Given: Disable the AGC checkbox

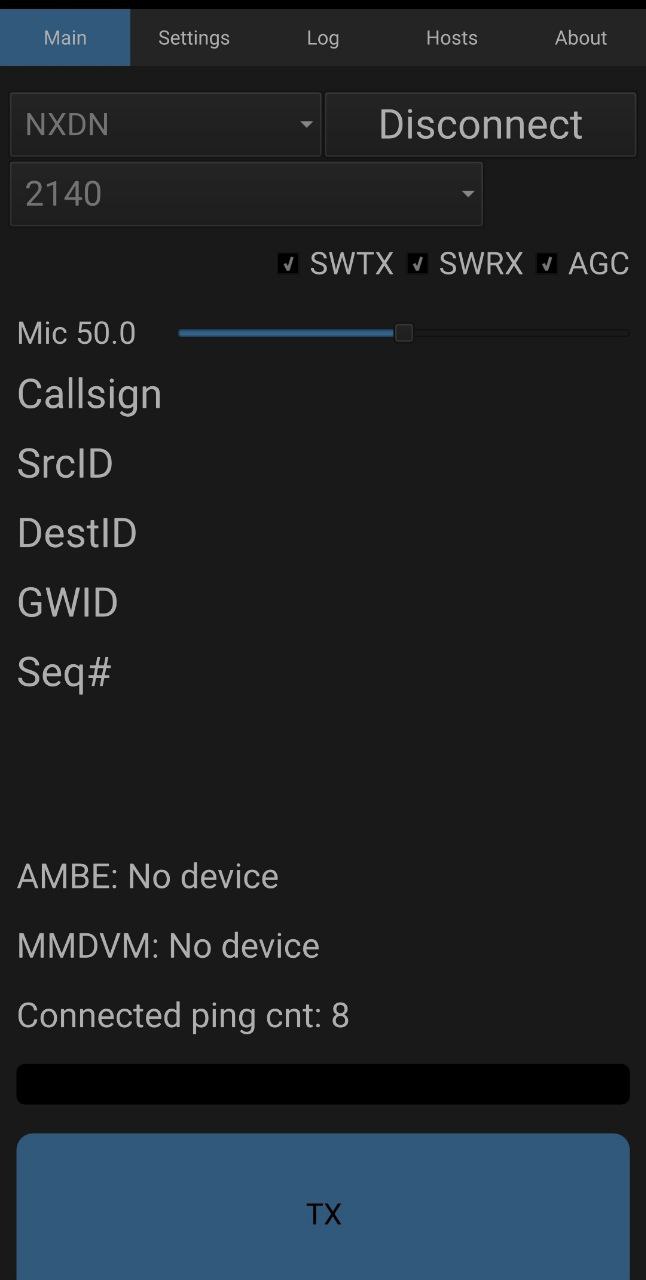Looking at the screenshot, I should (547, 264).
